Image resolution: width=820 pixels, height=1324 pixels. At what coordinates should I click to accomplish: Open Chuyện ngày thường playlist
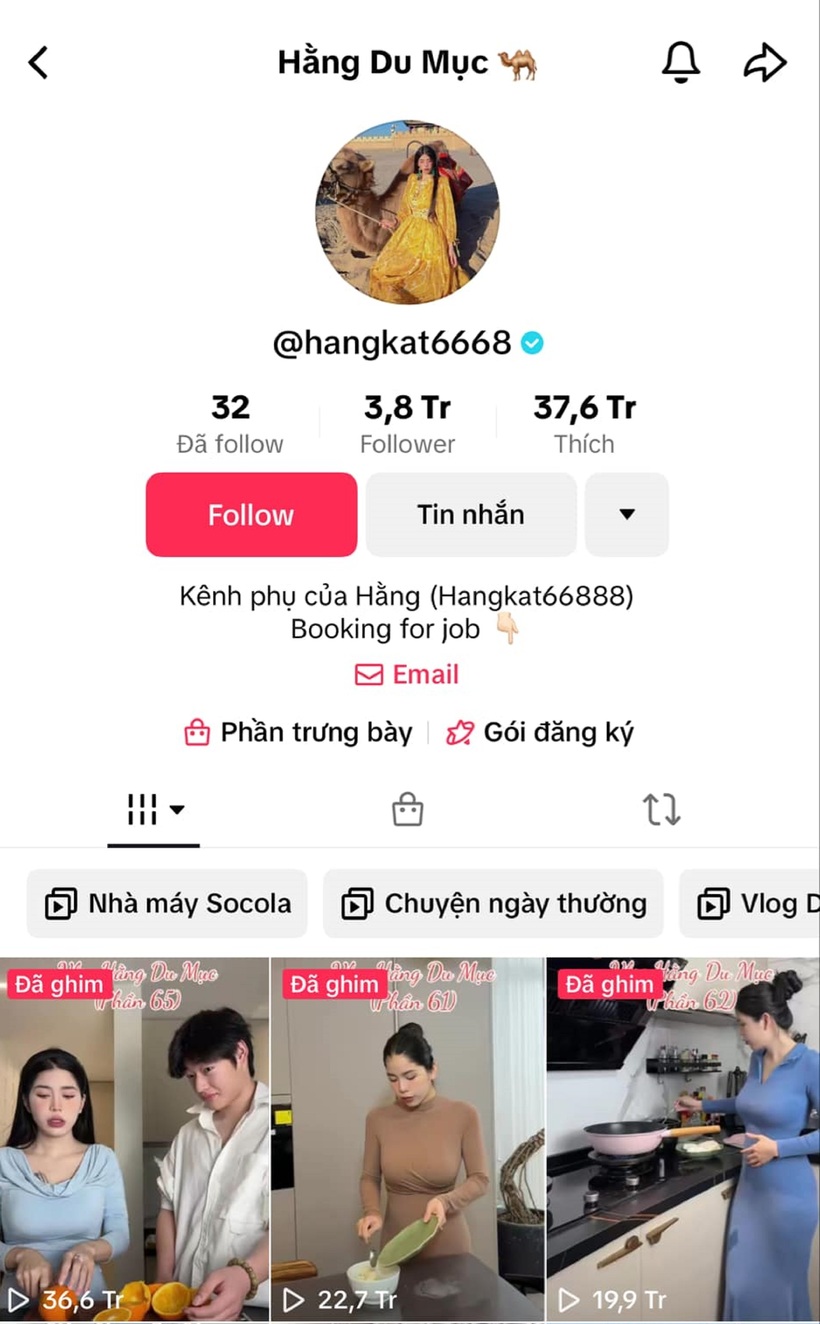click(493, 904)
